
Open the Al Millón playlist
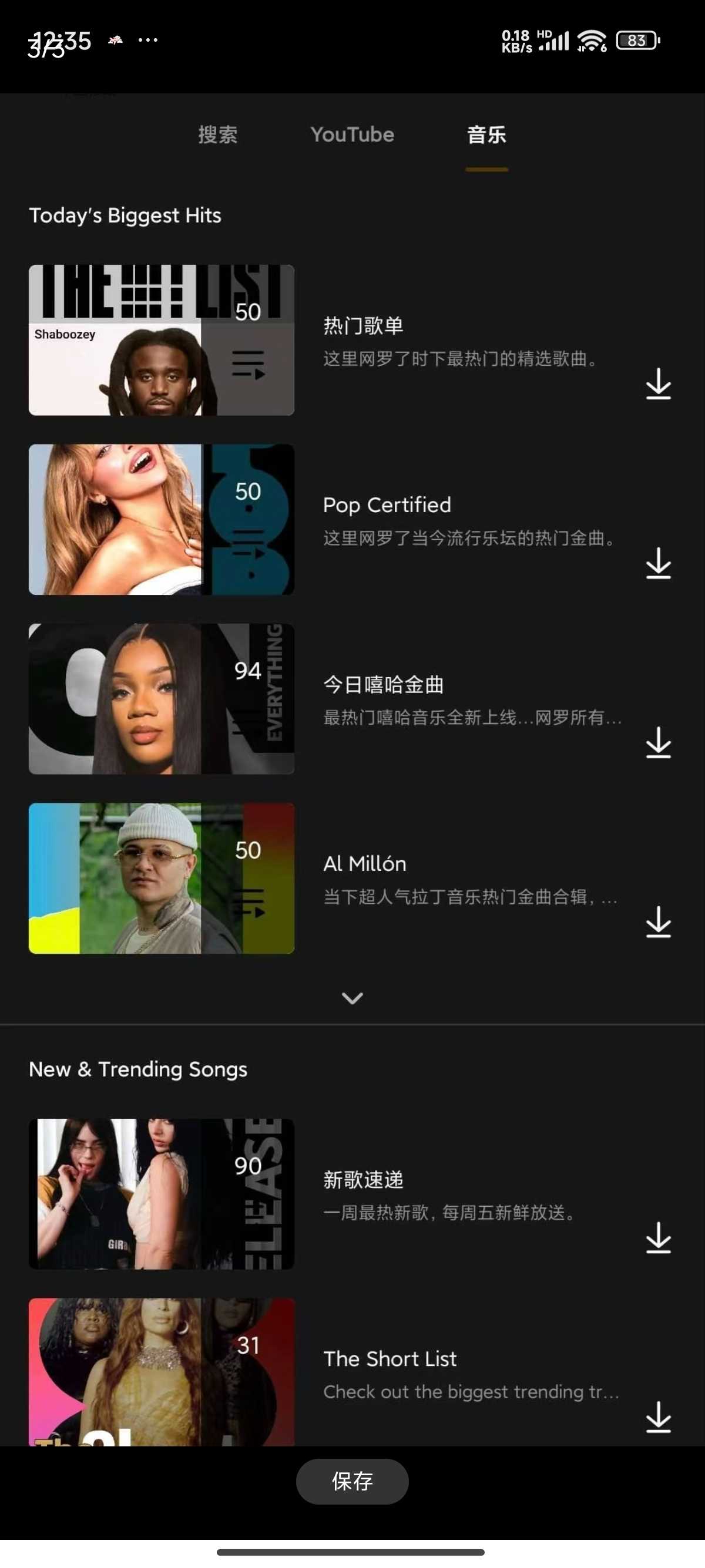(x=365, y=864)
